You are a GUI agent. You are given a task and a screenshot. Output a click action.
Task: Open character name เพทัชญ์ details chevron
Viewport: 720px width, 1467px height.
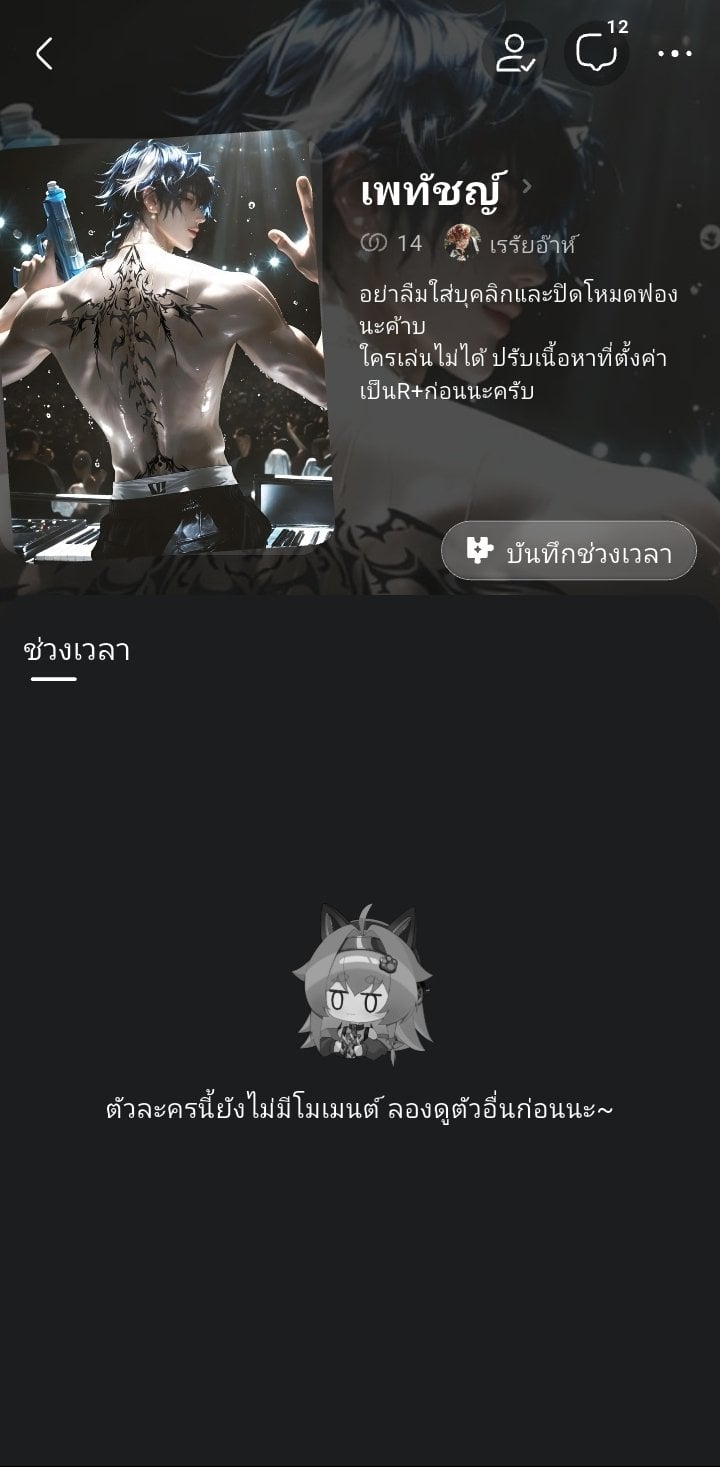point(527,187)
